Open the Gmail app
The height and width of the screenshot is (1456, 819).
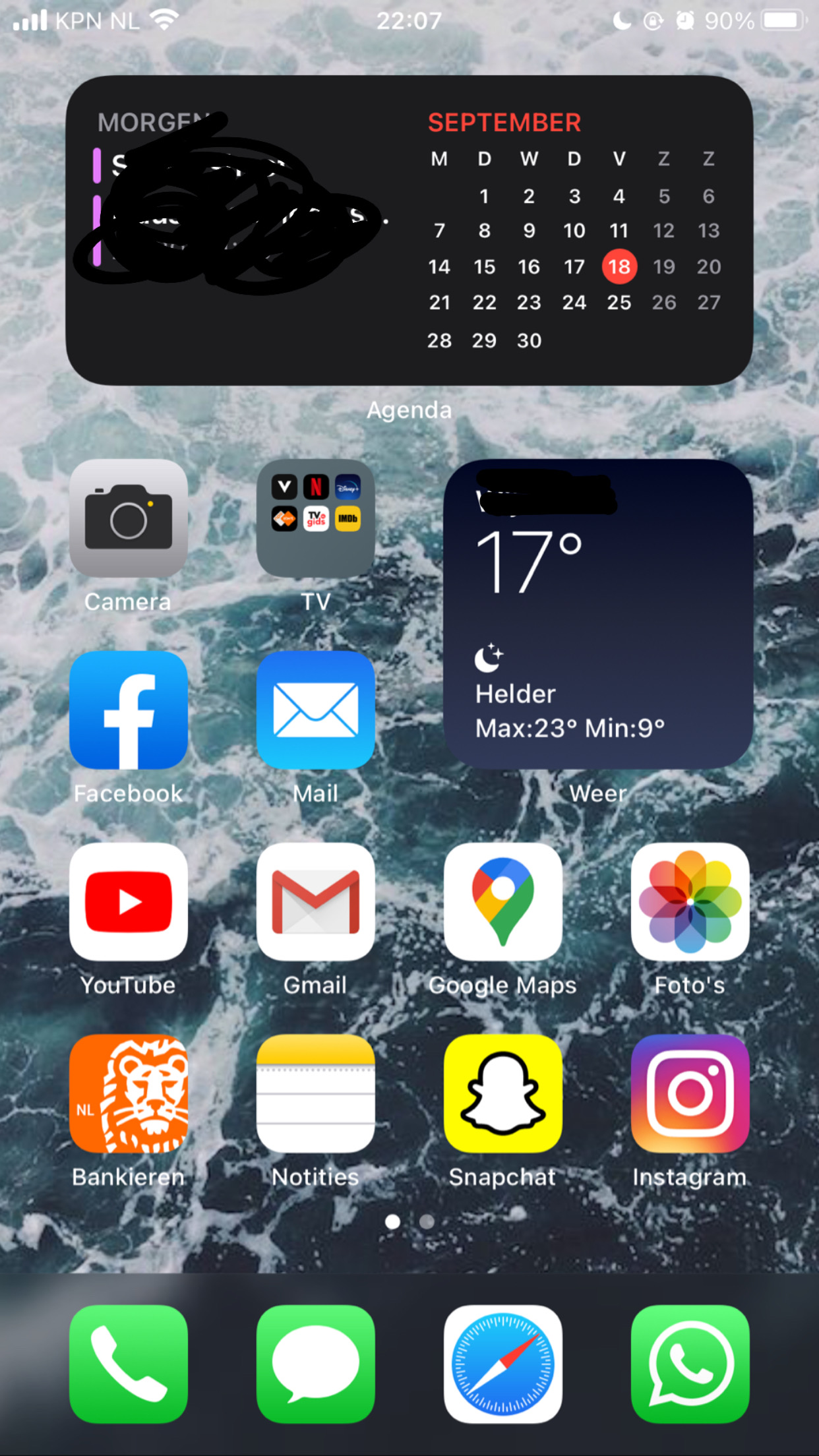pyautogui.click(x=316, y=901)
